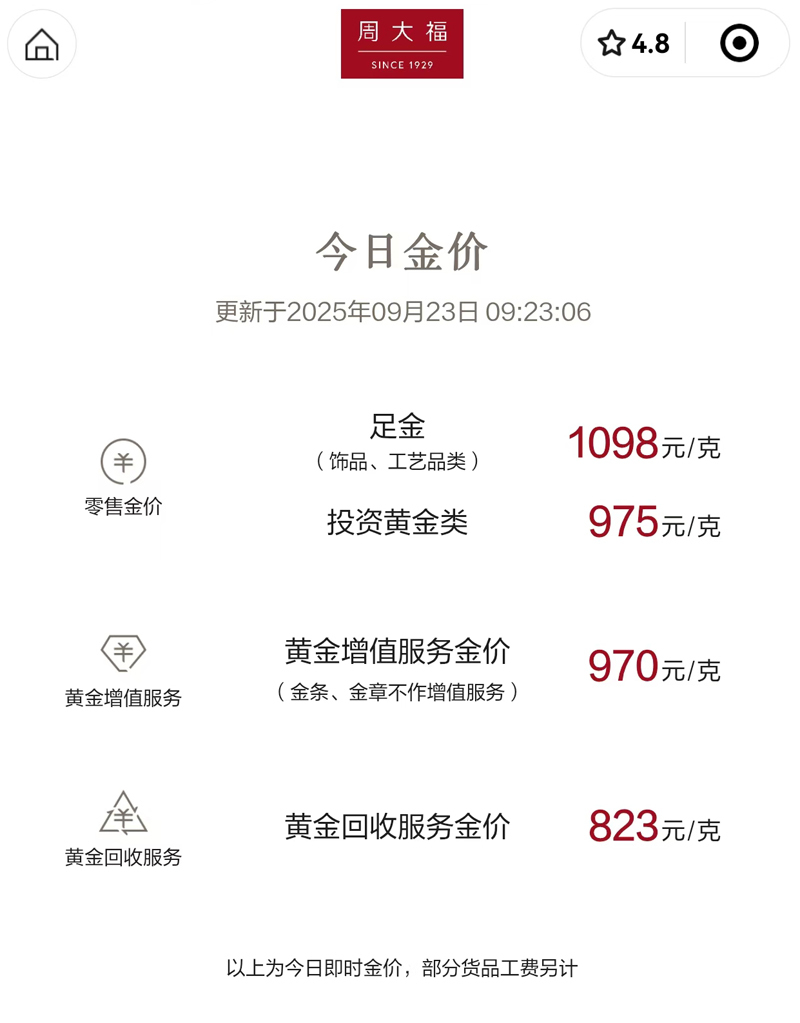This screenshot has width=800, height=1023.
Task: Expand the 投资黄金类 price row
Action: 397,522
